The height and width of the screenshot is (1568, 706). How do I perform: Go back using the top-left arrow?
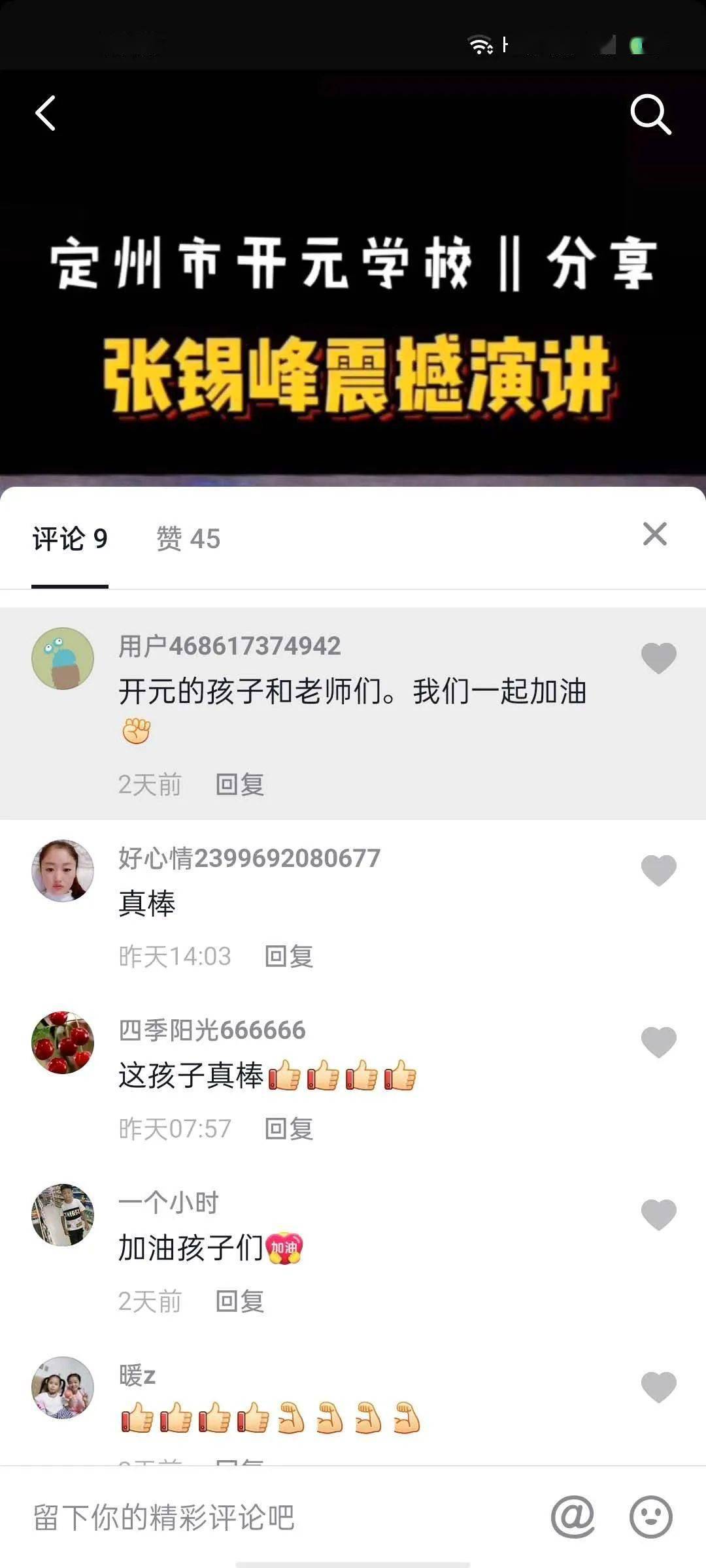click(45, 114)
